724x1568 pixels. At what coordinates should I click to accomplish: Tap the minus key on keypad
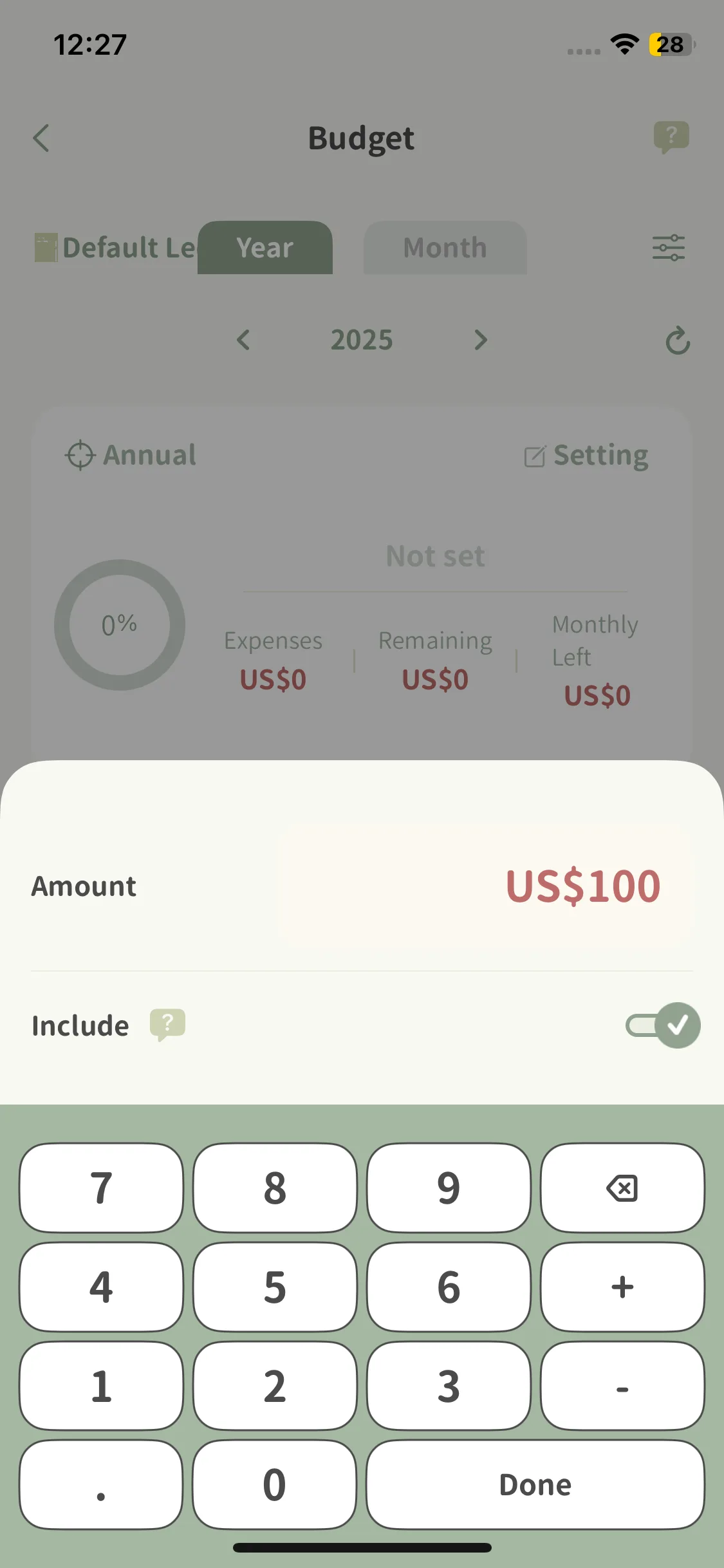pos(622,1386)
